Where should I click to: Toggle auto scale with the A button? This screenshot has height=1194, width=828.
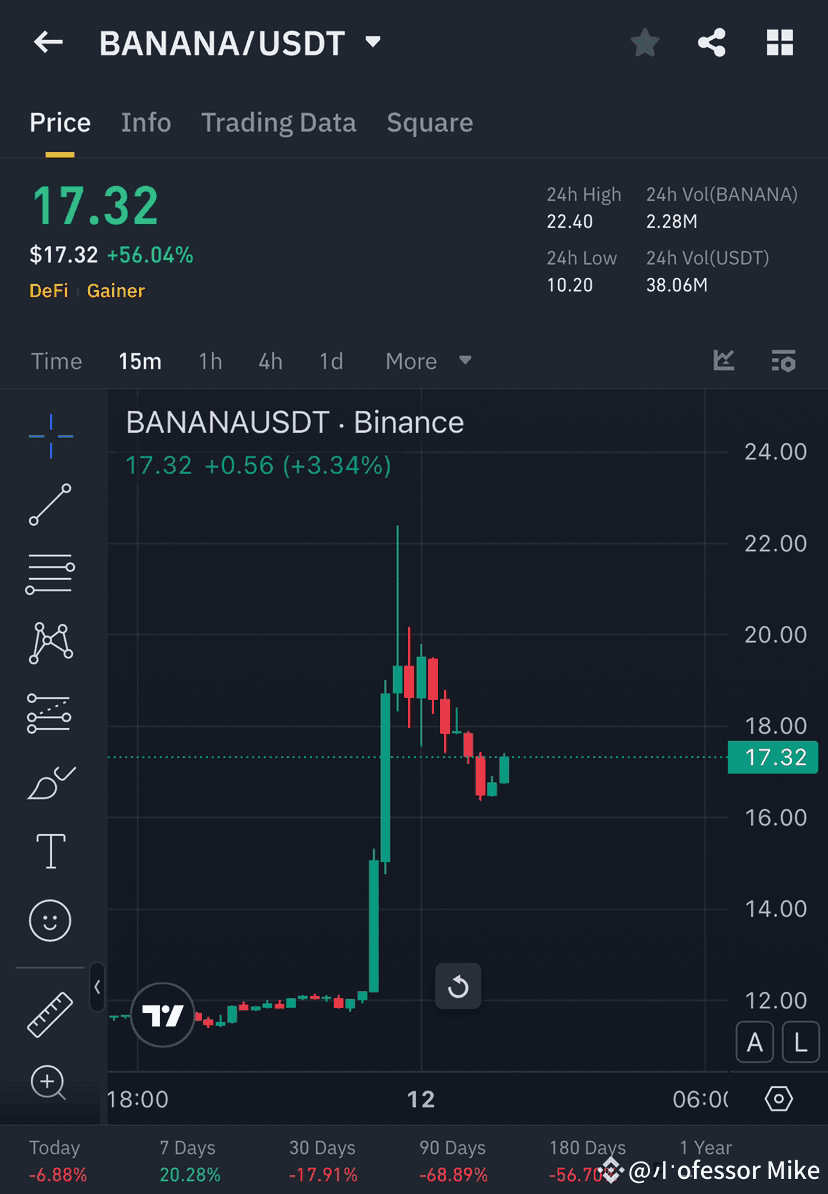pyautogui.click(x=755, y=1042)
